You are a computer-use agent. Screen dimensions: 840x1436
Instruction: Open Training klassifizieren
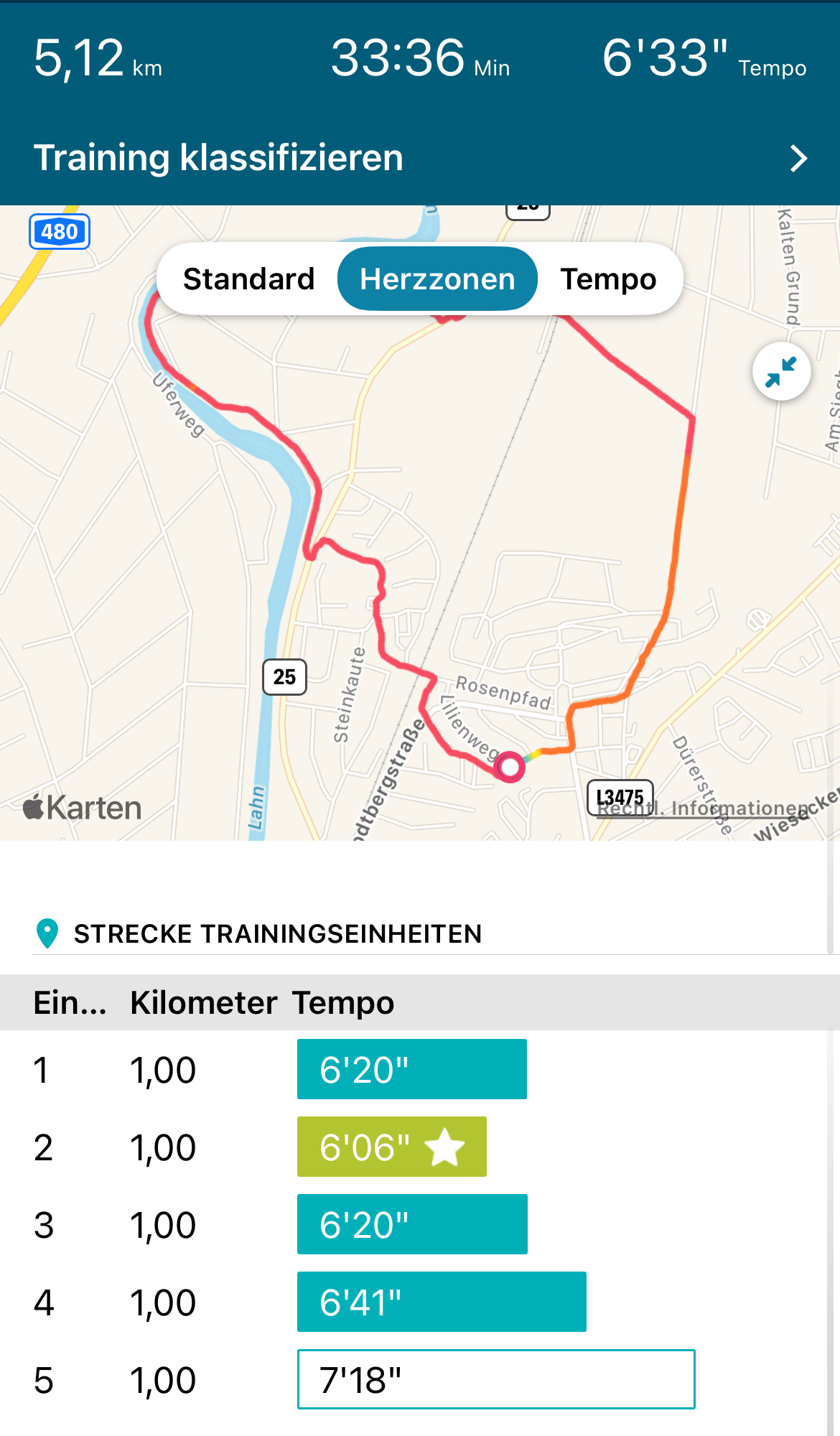coord(420,158)
